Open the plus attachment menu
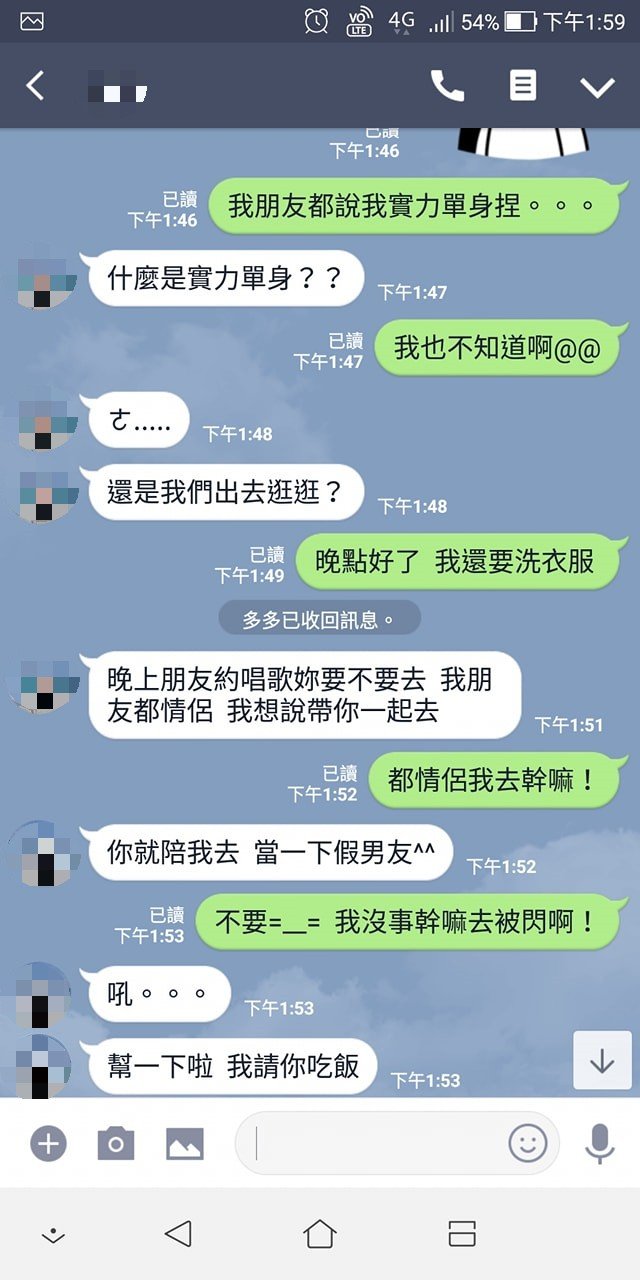This screenshot has width=640, height=1280. [48, 1143]
